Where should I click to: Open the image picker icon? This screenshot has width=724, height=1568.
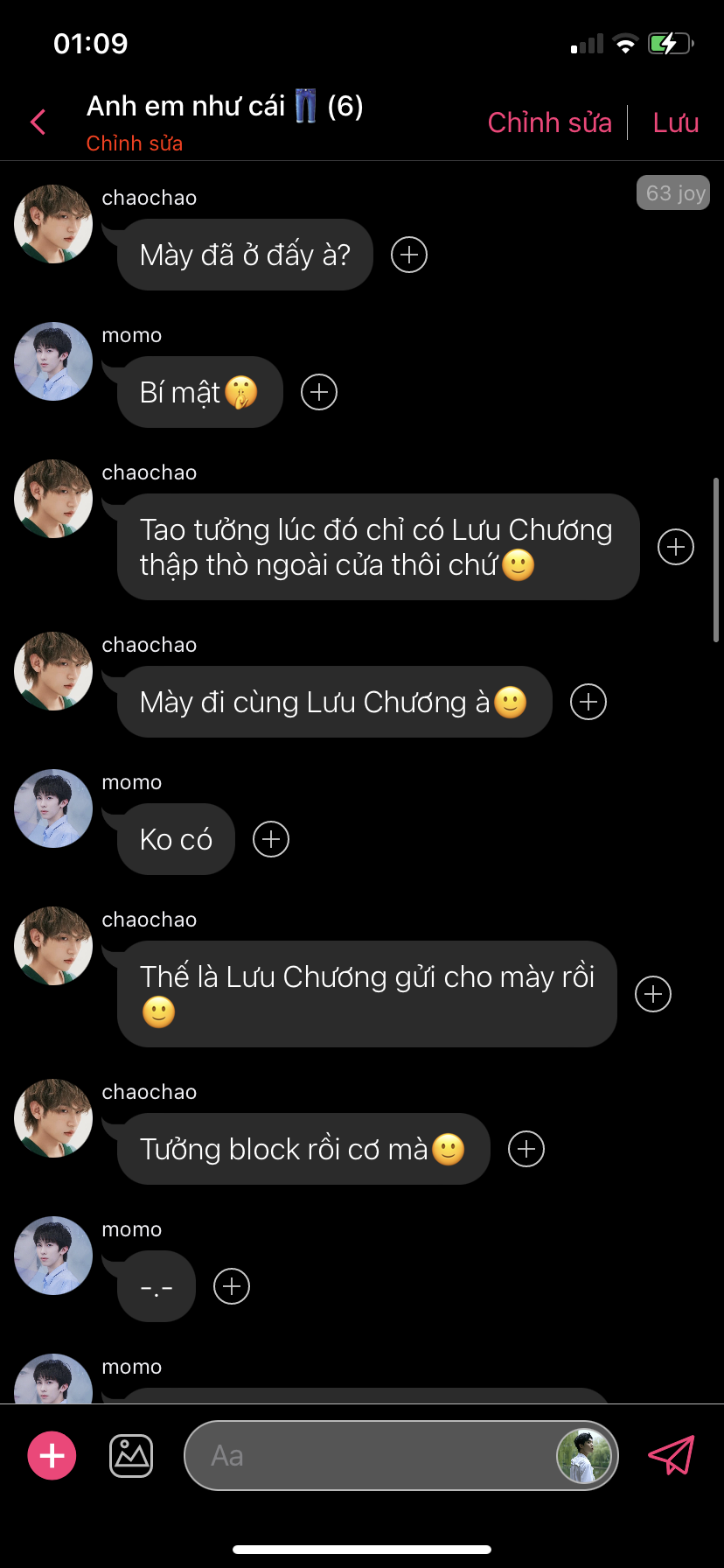coord(131,1456)
